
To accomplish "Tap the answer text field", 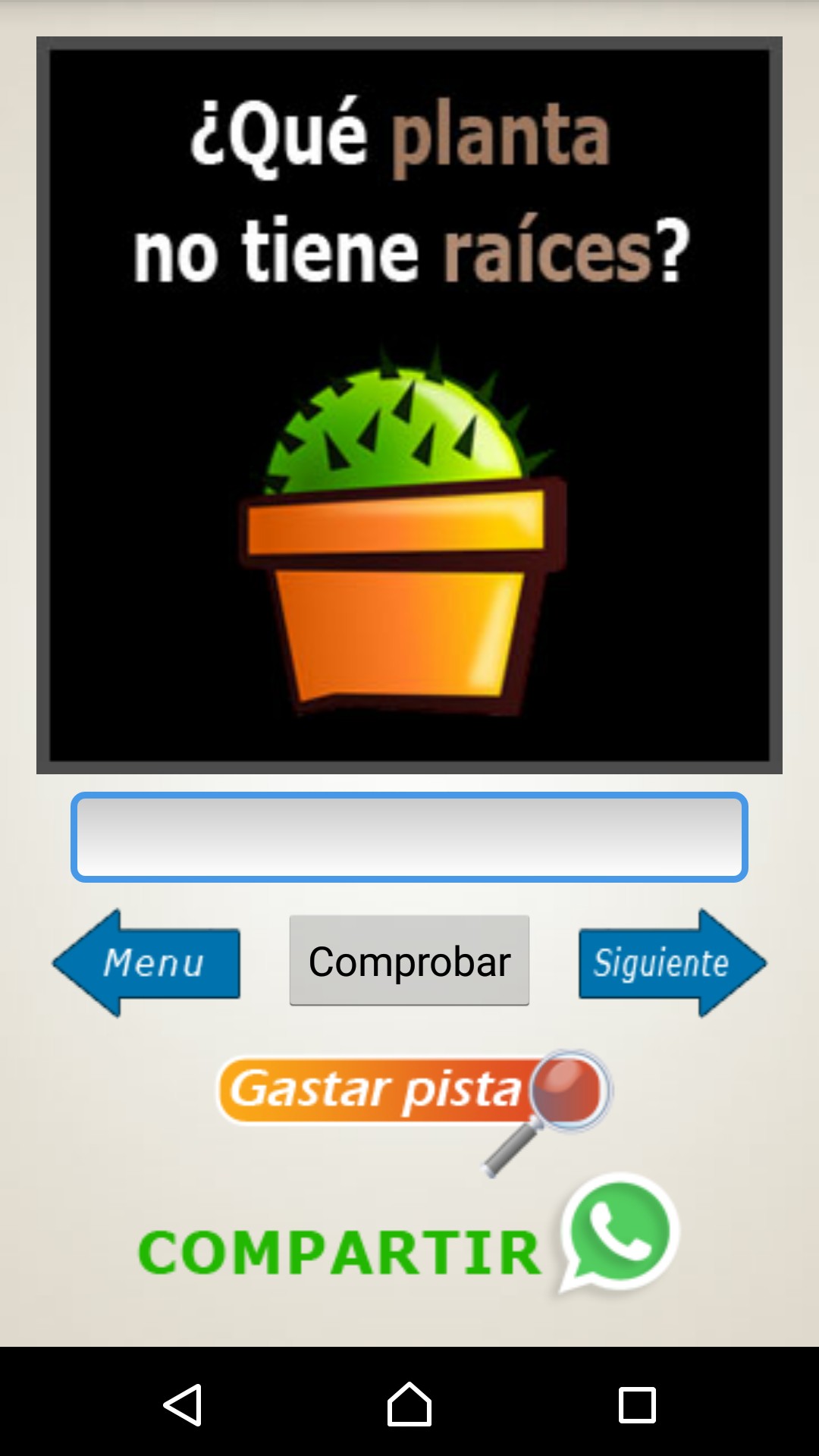I will [409, 837].
